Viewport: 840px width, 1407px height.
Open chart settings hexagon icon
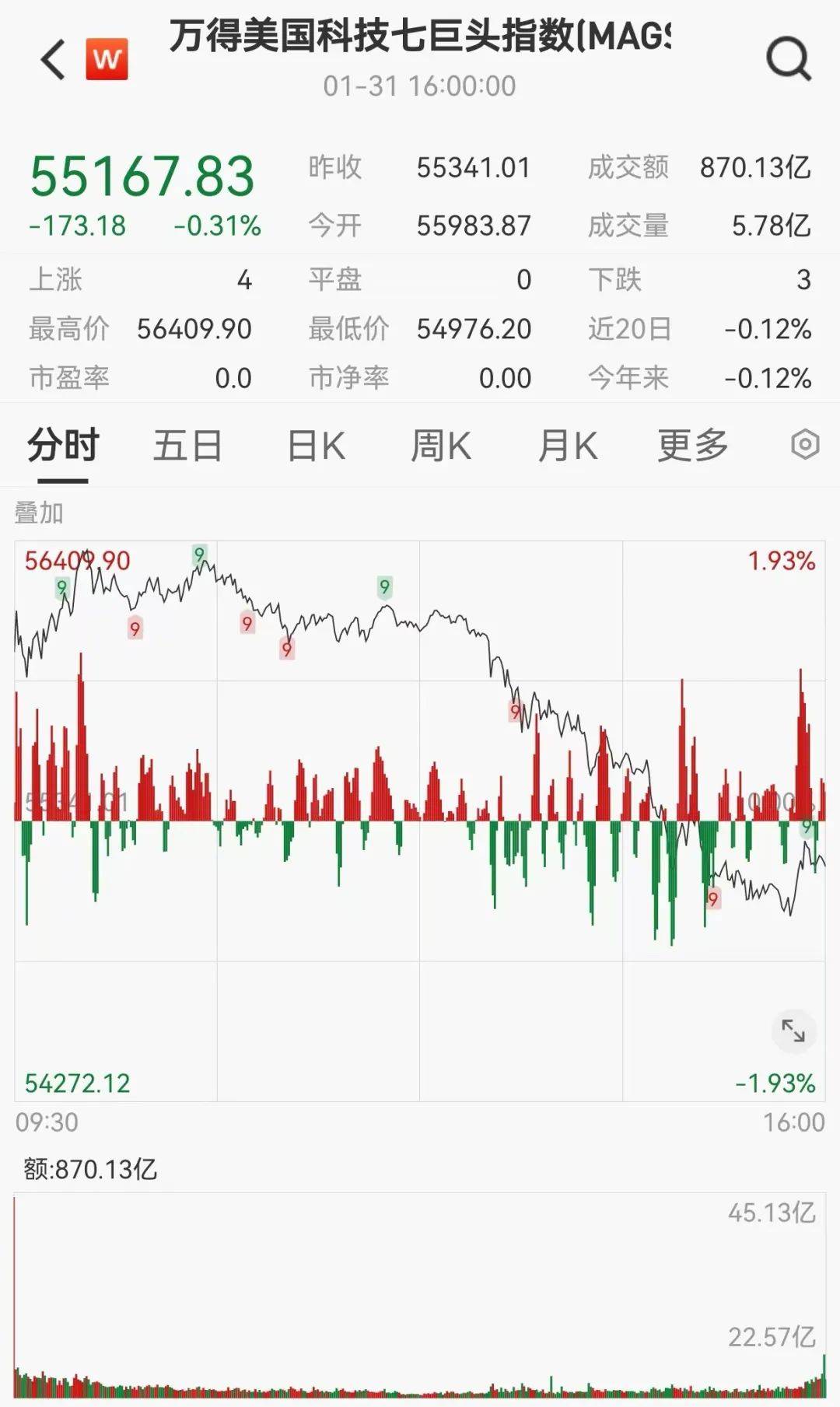[x=805, y=445]
